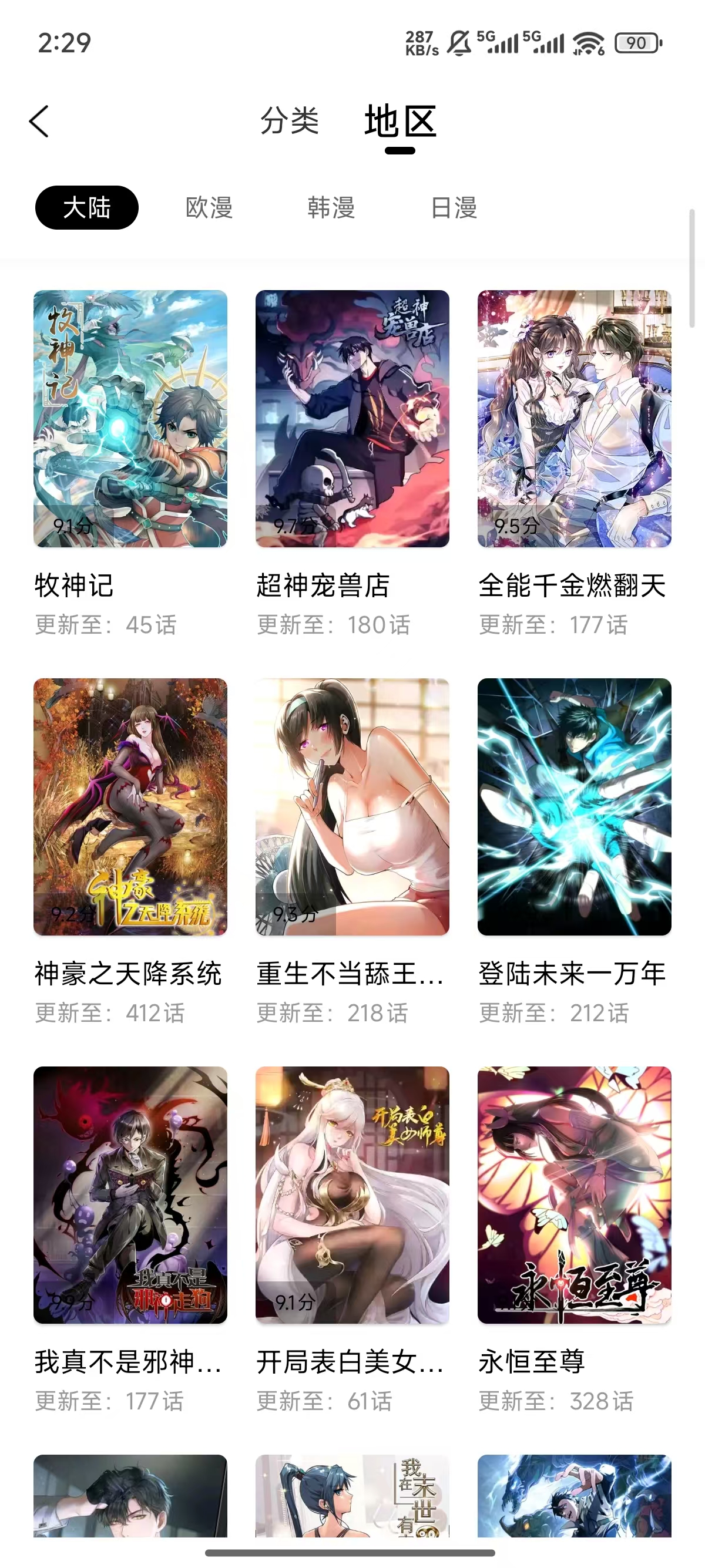Image resolution: width=705 pixels, height=1568 pixels.
Task: Open the comic 登陆未来一万年
Action: click(x=573, y=810)
